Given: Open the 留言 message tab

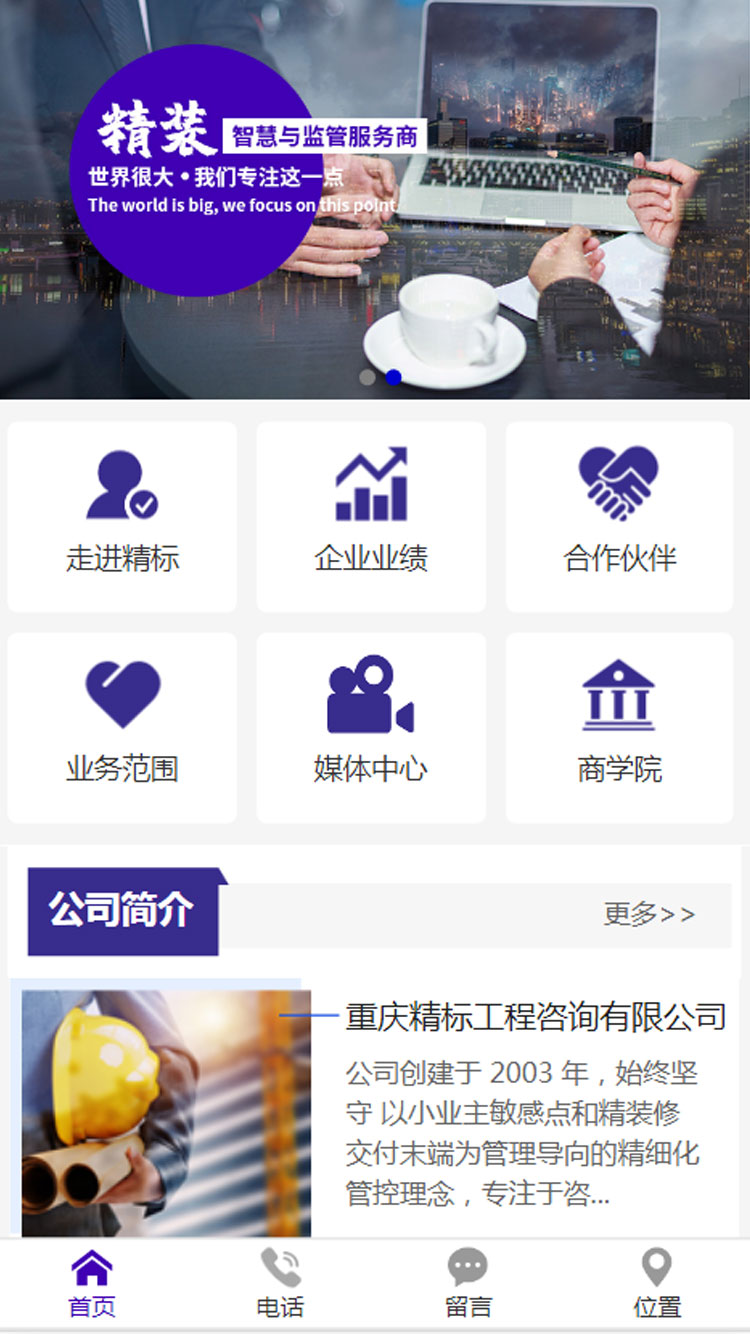Looking at the screenshot, I should [x=468, y=1285].
